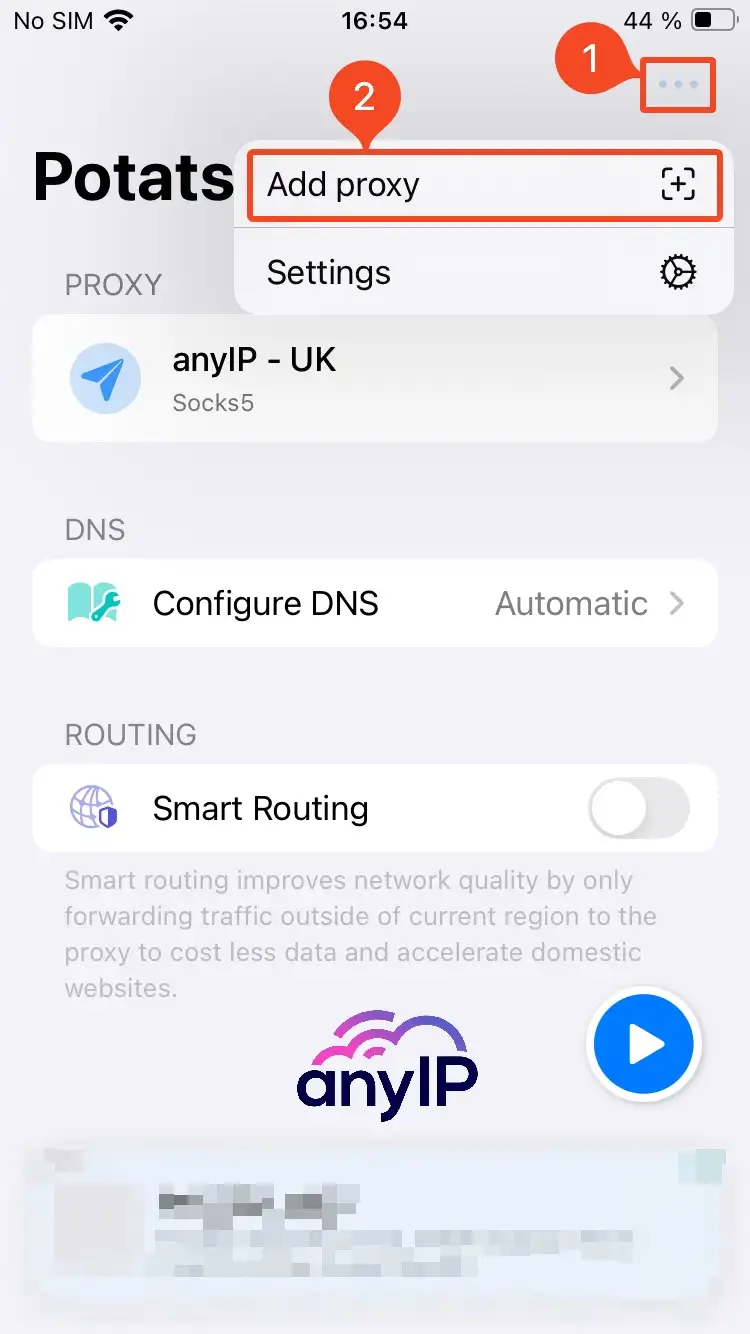
Task: Tap the banner at the bottom
Action: pos(375,1220)
